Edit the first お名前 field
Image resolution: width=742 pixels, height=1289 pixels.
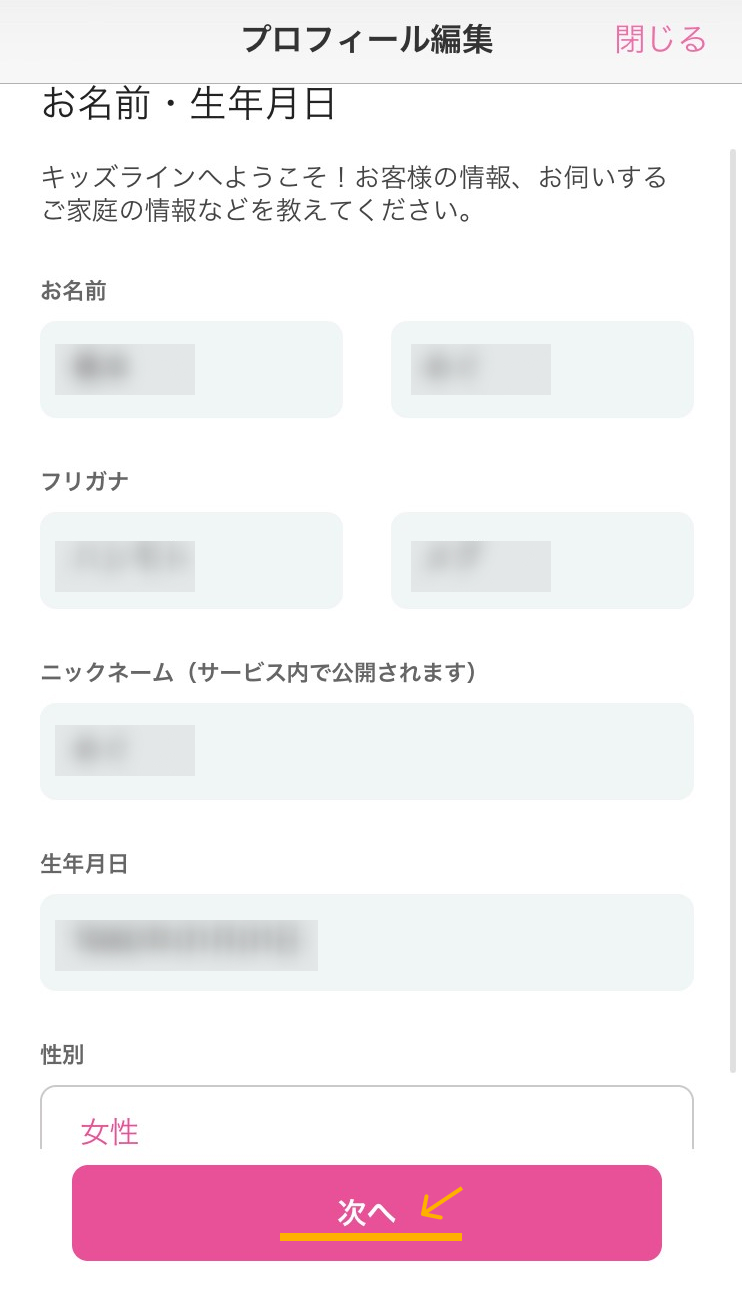tap(191, 369)
